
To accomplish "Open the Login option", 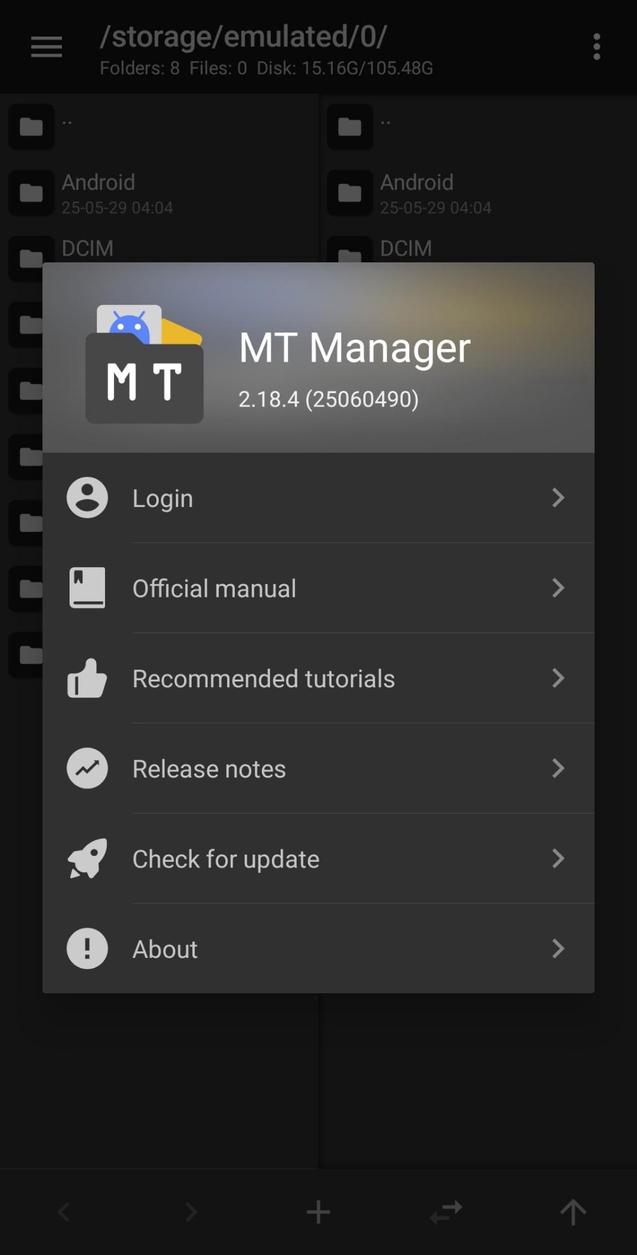I will (x=317, y=498).
